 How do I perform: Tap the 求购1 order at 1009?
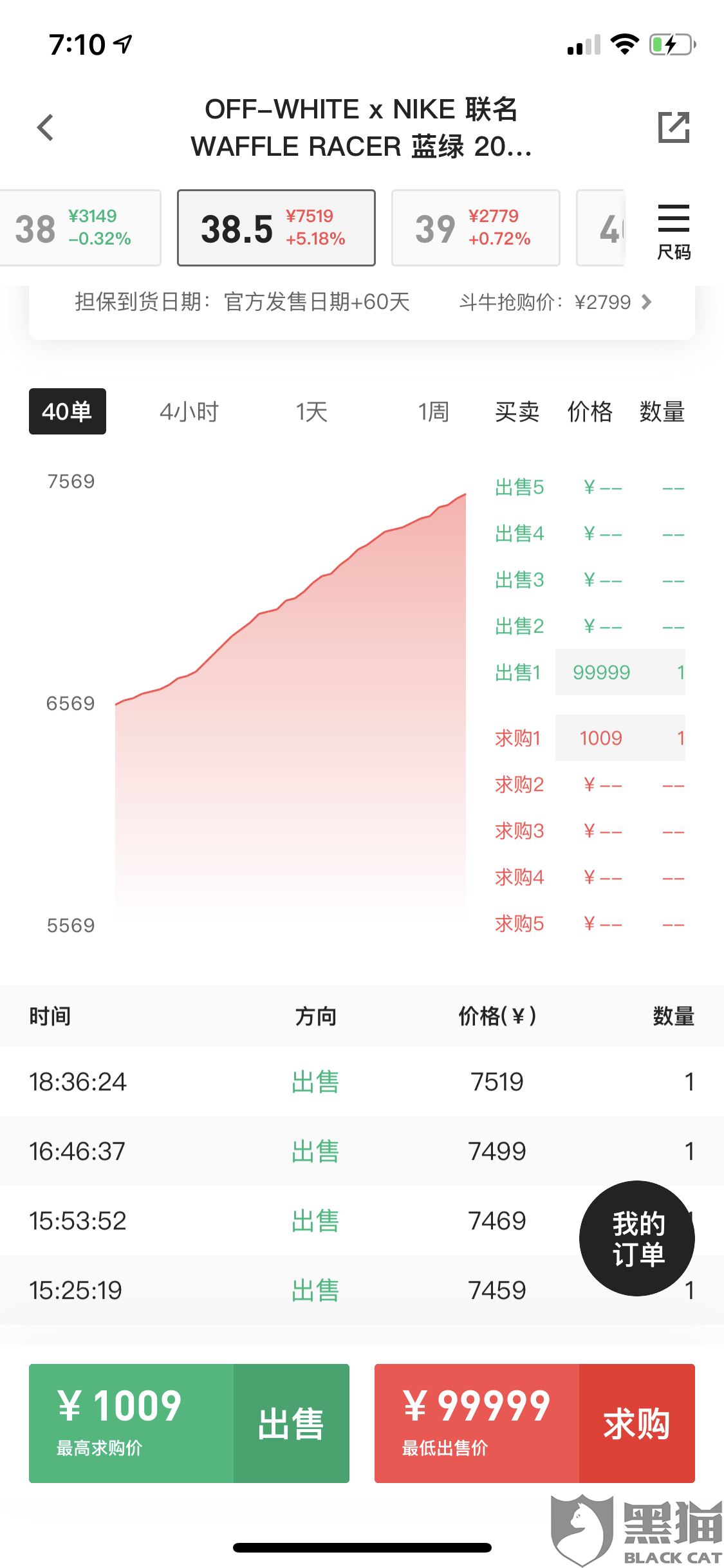click(x=589, y=738)
